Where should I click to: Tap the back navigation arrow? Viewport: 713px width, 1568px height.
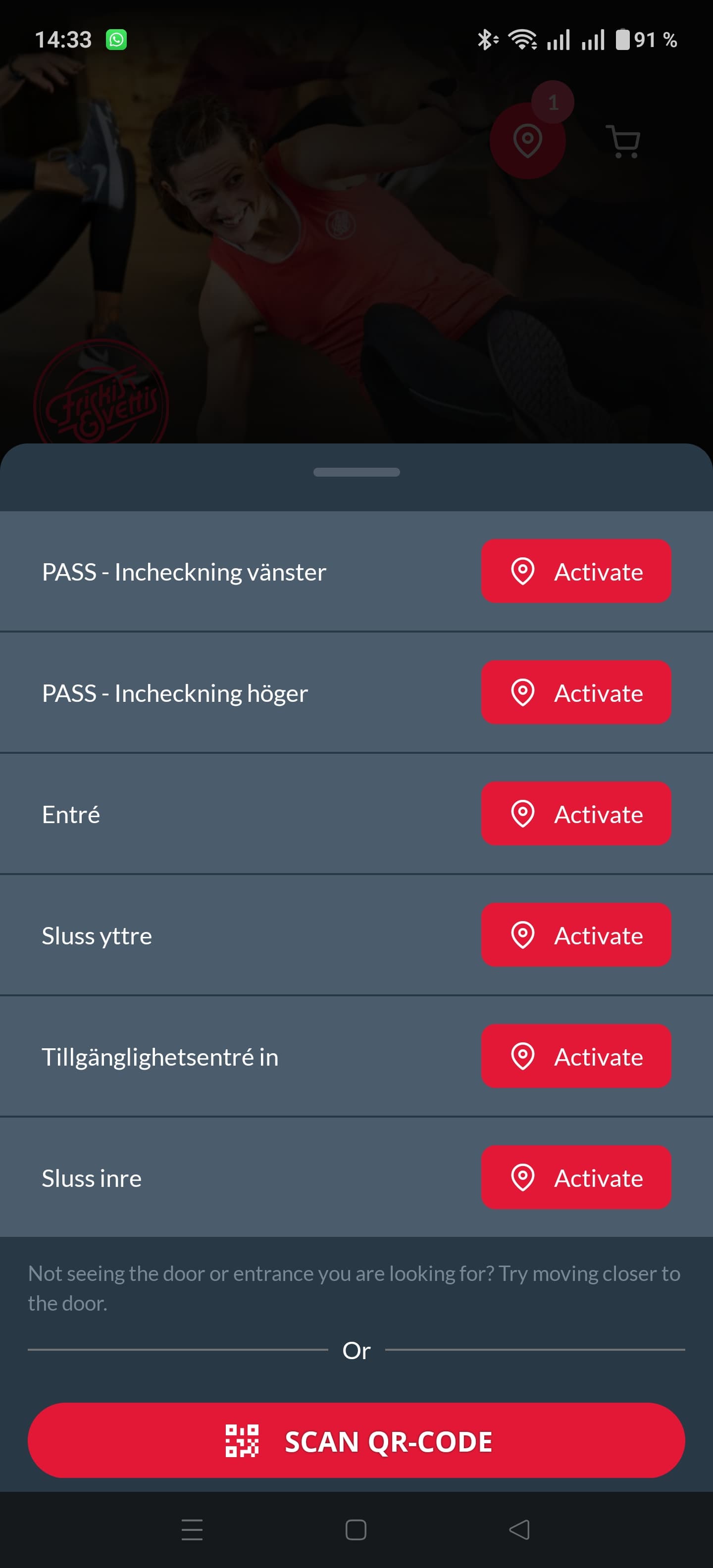click(x=518, y=1529)
